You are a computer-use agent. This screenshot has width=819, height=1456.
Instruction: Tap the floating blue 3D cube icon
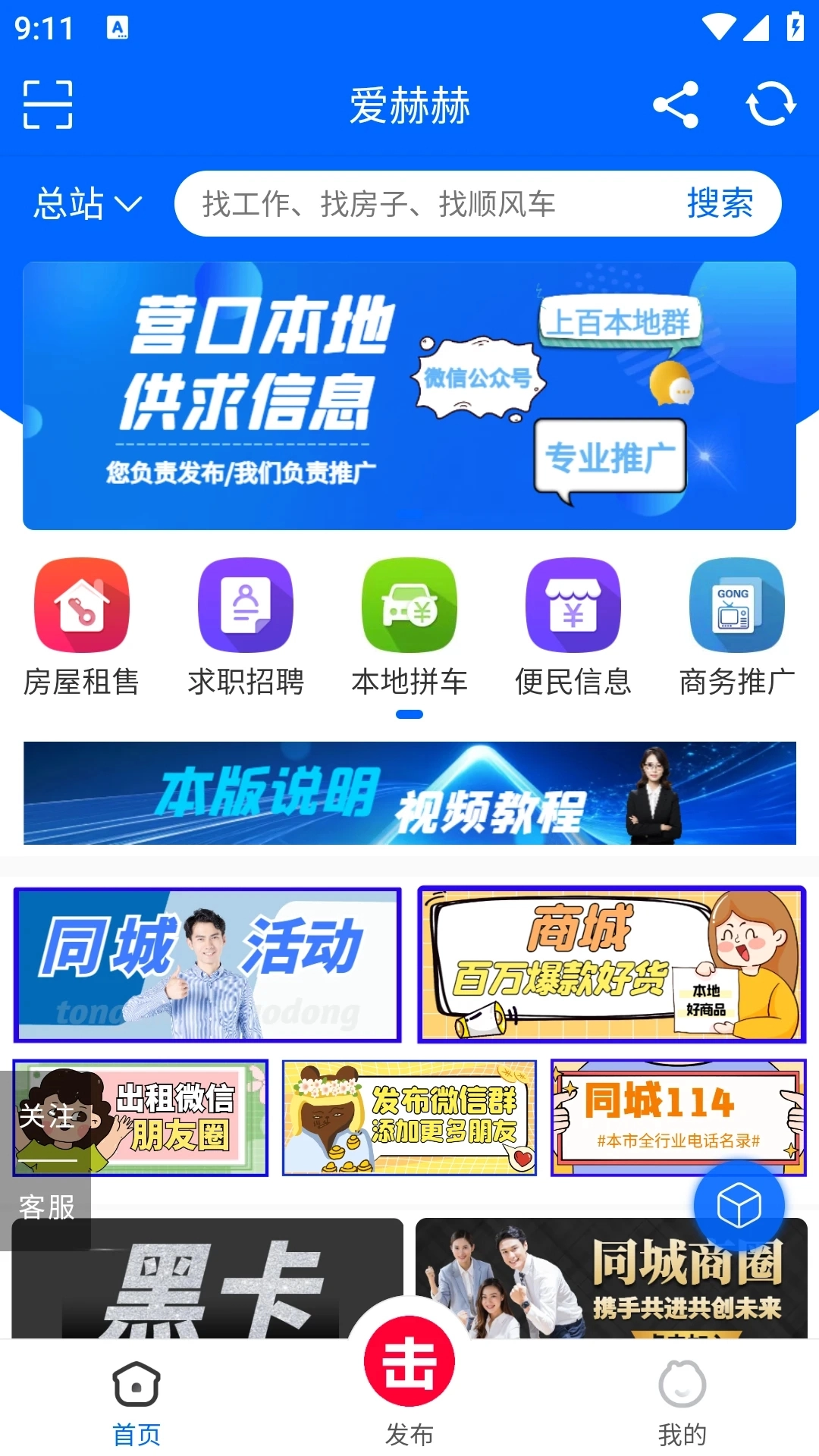(x=739, y=1206)
